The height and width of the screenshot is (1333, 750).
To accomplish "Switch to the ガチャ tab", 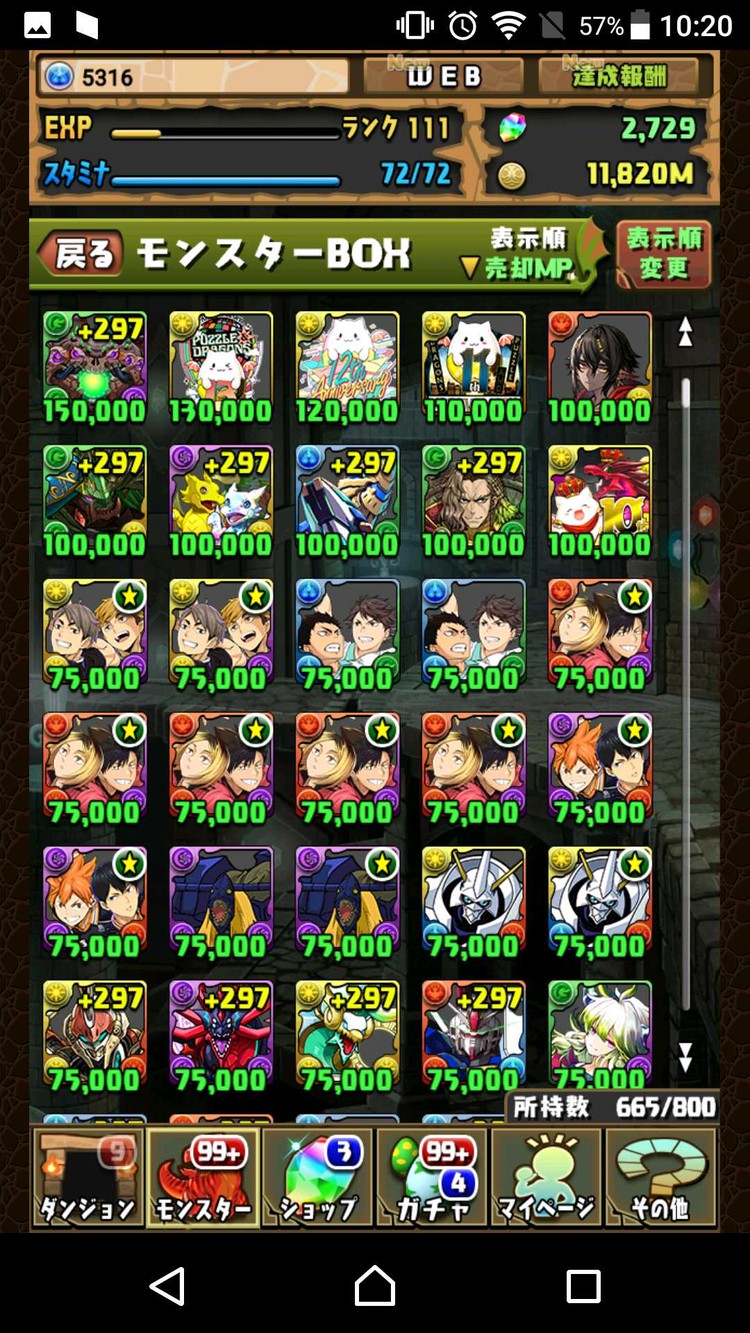I will 432,1178.
